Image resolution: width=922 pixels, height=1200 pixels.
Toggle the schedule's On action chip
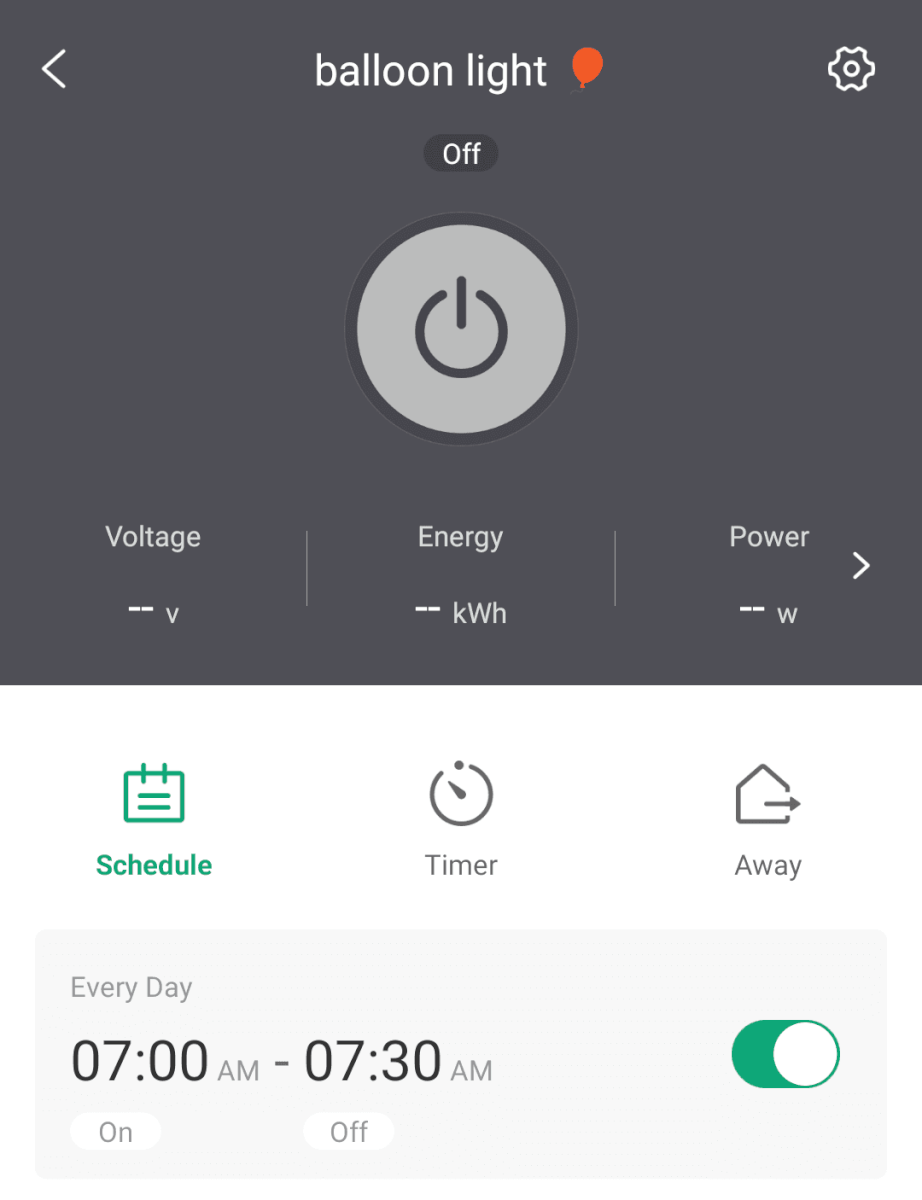pyautogui.click(x=115, y=1131)
